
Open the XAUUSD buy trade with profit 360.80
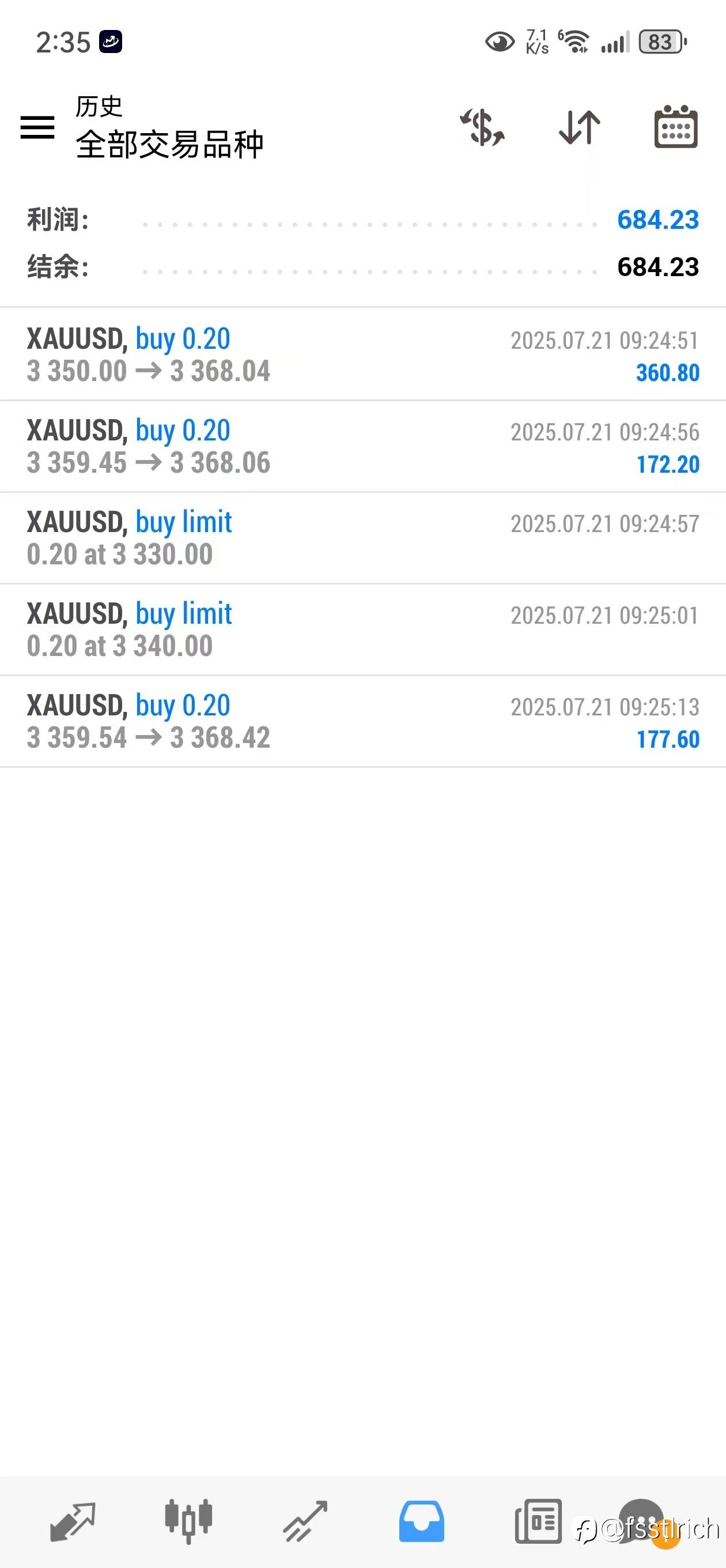pos(362,355)
